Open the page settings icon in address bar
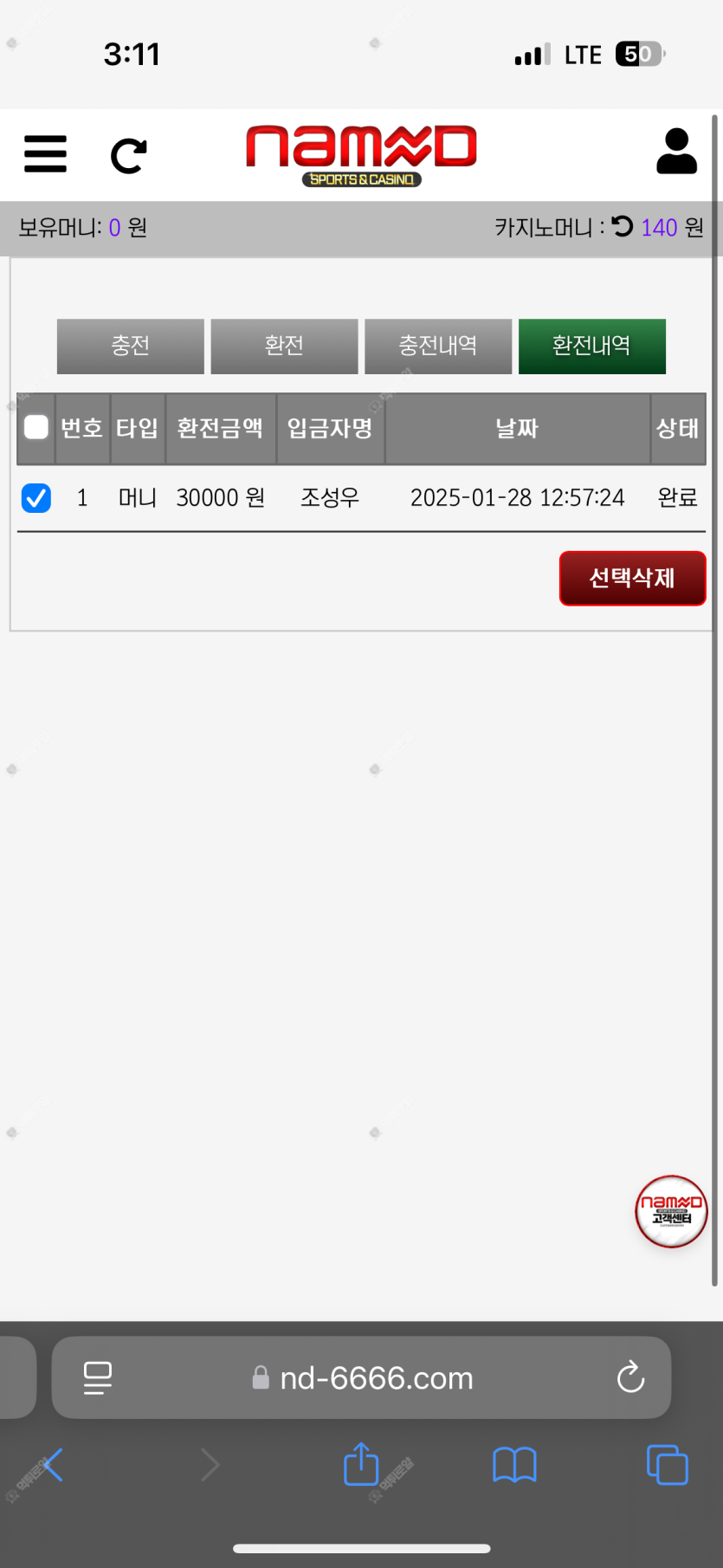This screenshot has height=1568, width=723. [97, 1377]
